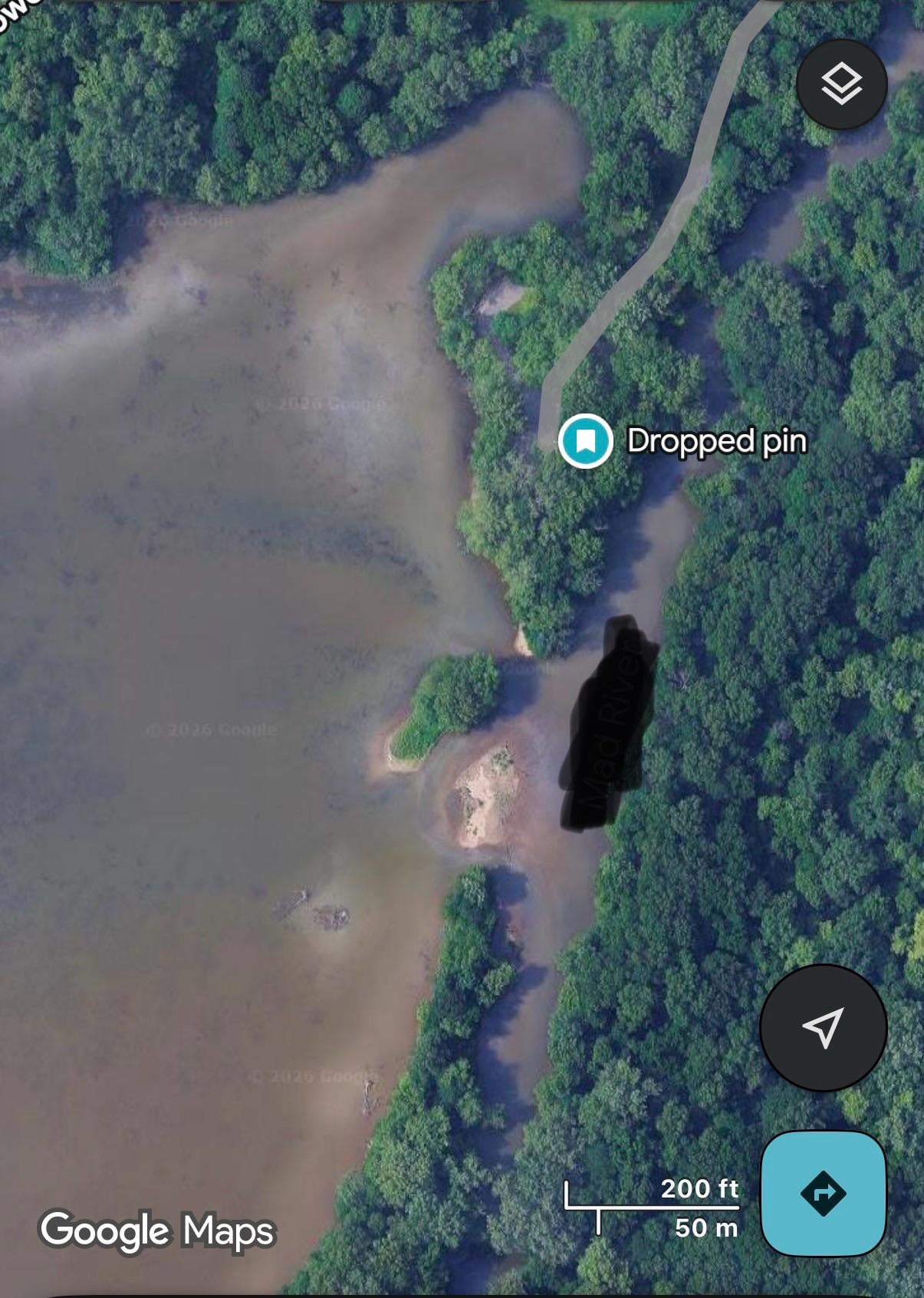Center map on my current location
Viewport: 924px width, 1298px height.
[x=823, y=1027]
